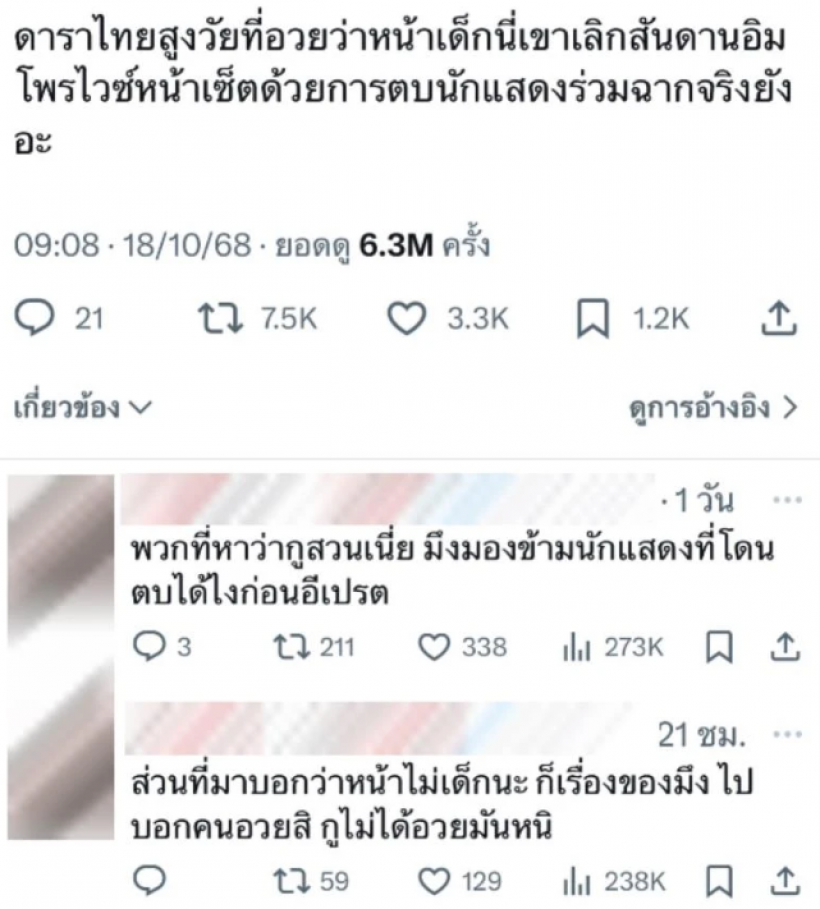Reply to the comment with 3 replies
This screenshot has width=820, height=909.
coord(149,648)
